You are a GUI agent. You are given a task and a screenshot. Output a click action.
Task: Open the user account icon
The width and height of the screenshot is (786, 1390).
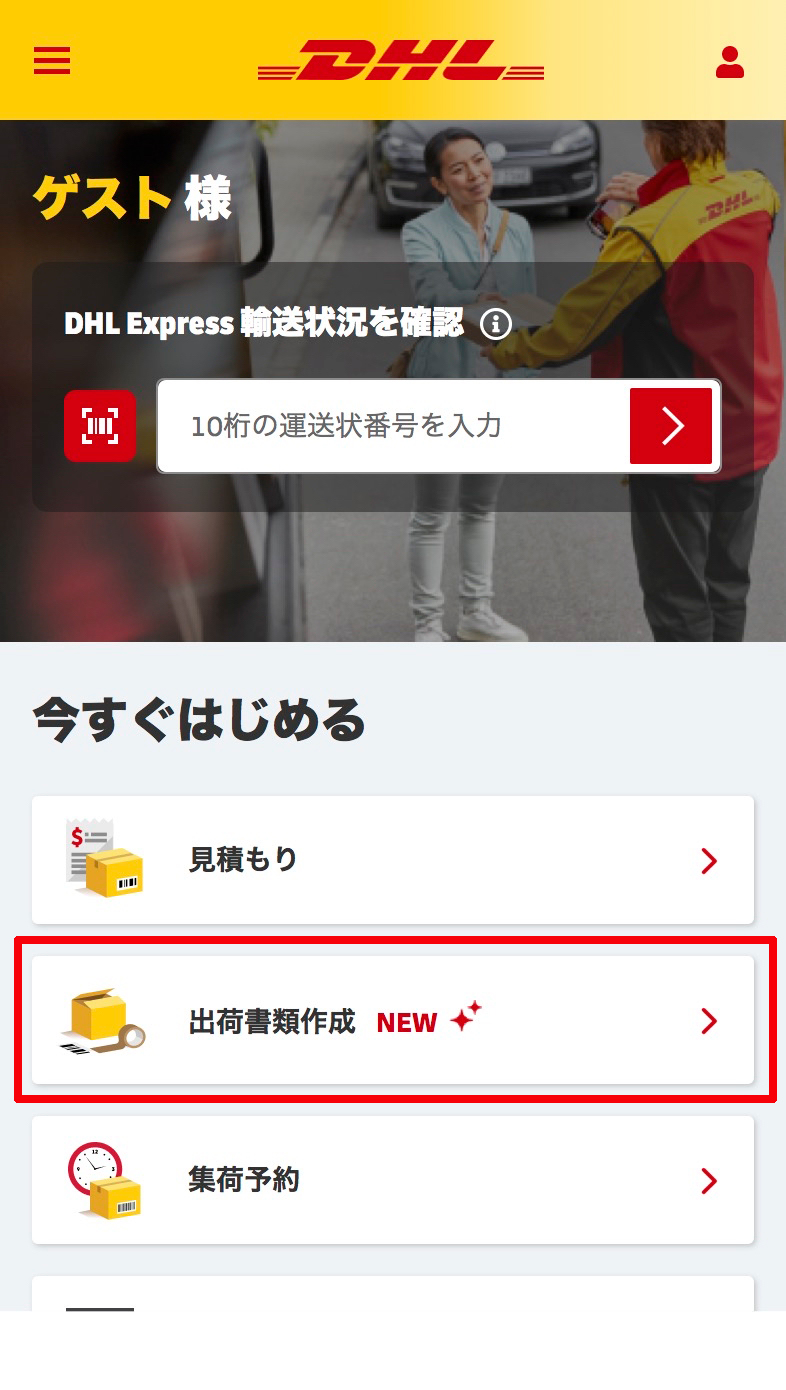[730, 62]
